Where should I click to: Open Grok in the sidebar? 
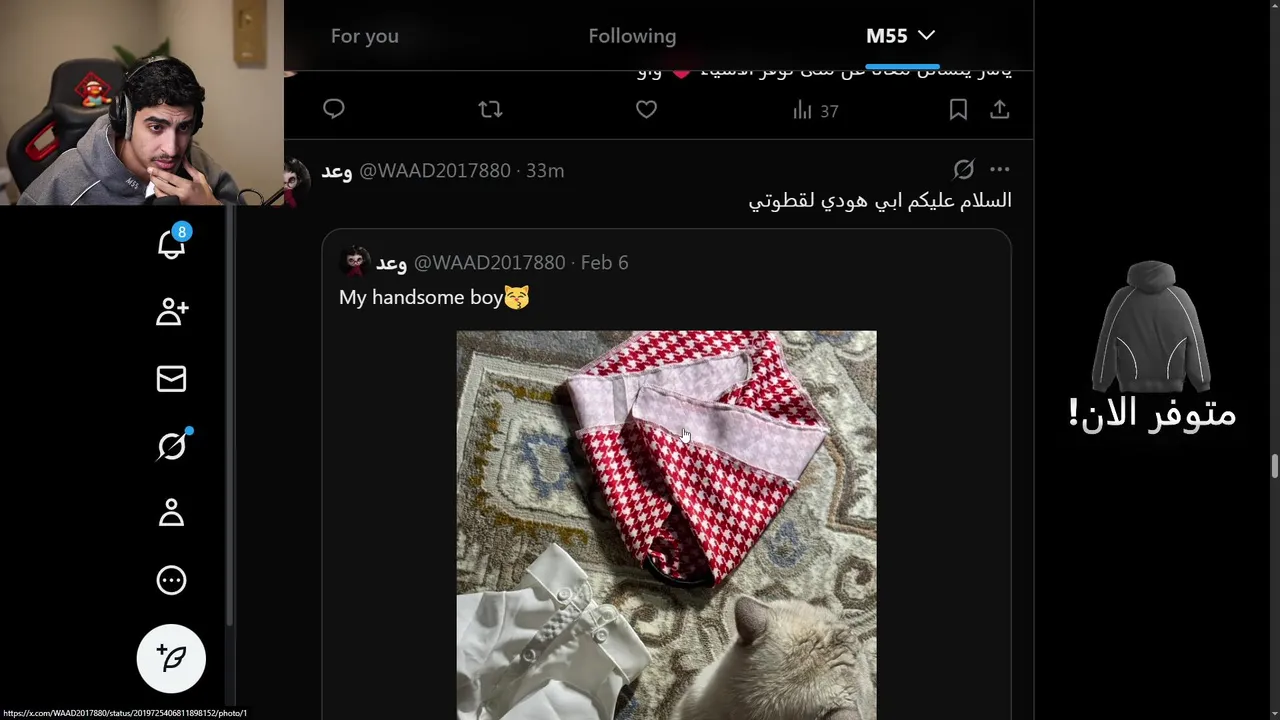coord(171,446)
